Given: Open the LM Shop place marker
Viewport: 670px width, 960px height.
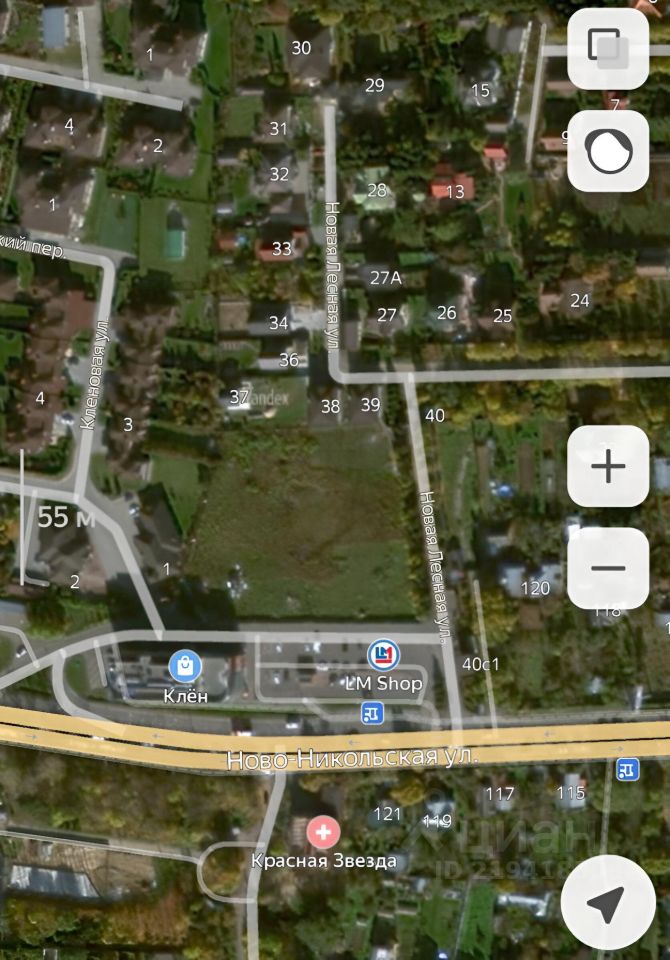Looking at the screenshot, I should click(382, 656).
